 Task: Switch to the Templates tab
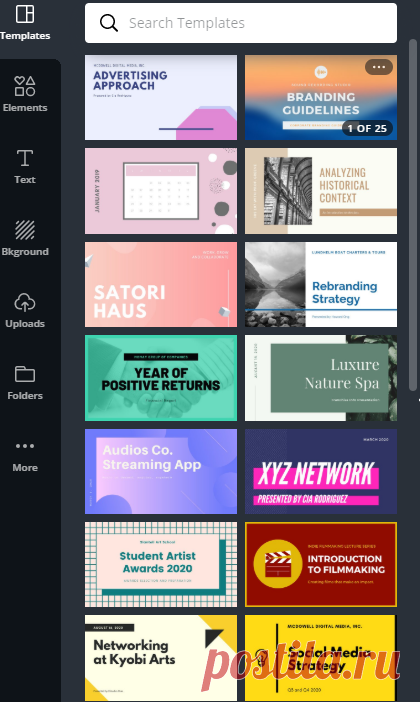coord(25,22)
